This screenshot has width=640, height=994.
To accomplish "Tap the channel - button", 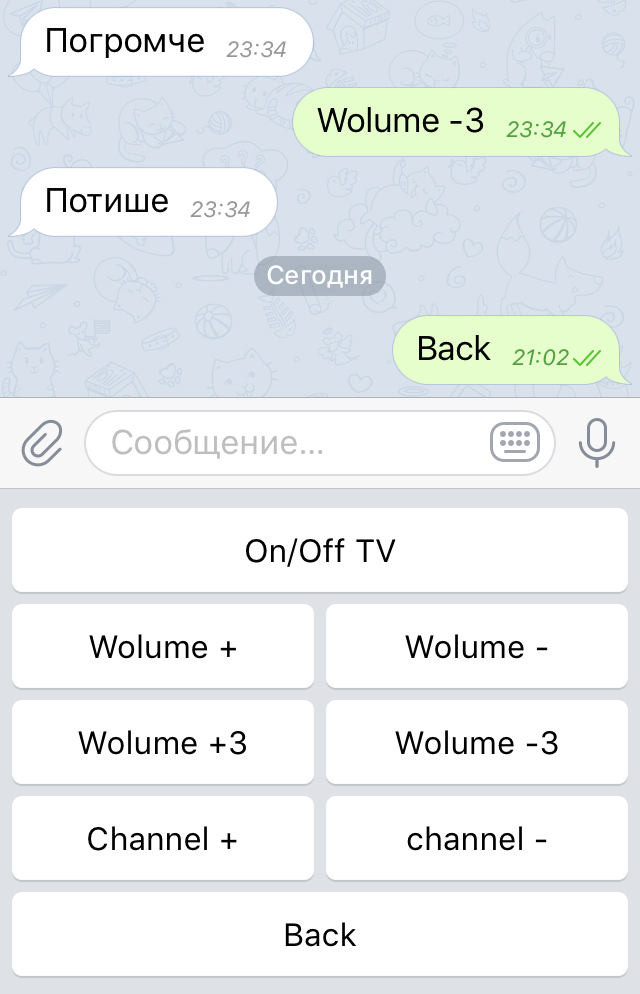I will point(477,838).
